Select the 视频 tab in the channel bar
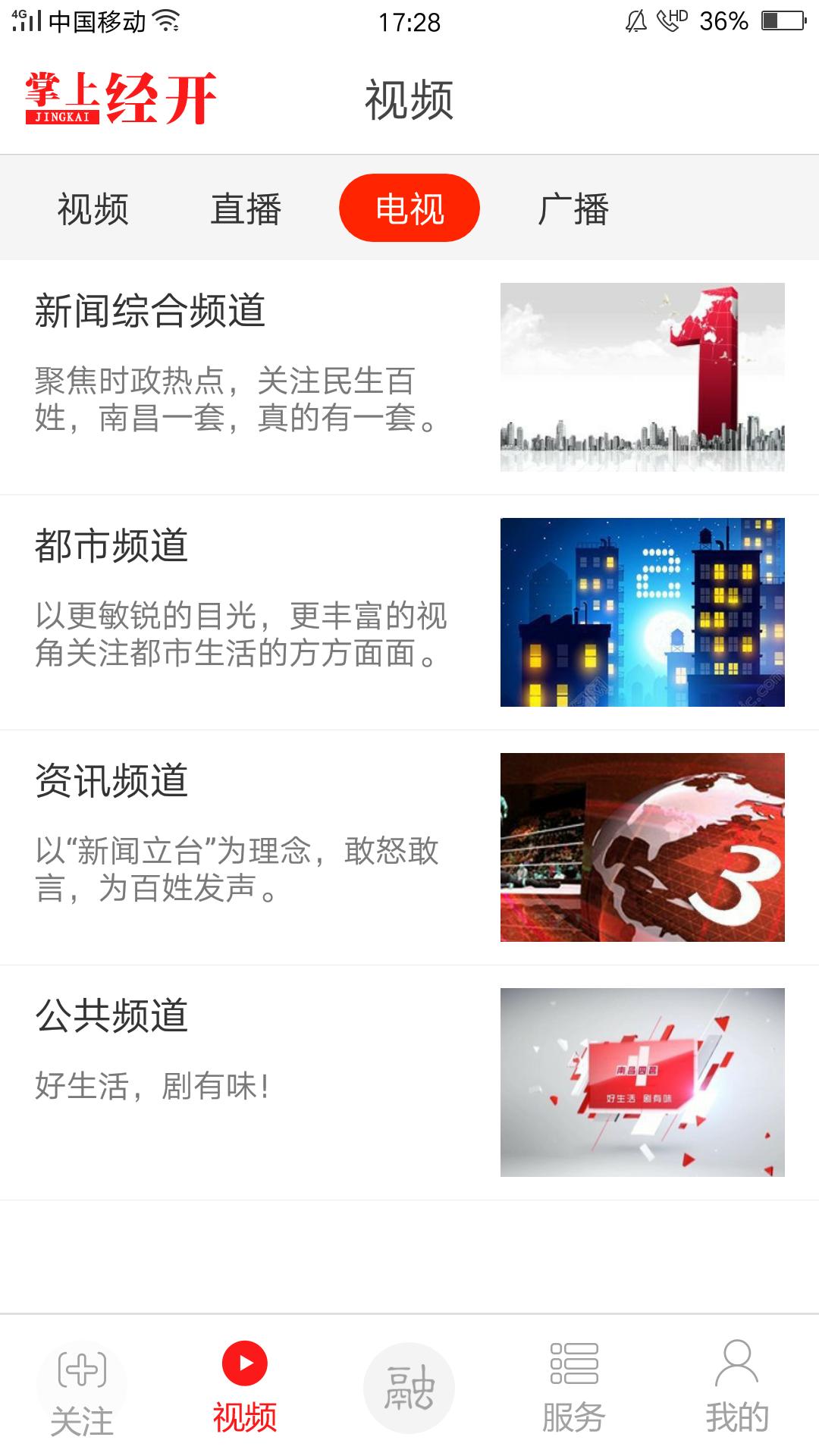Viewport: 819px width, 1456px height. tap(91, 206)
